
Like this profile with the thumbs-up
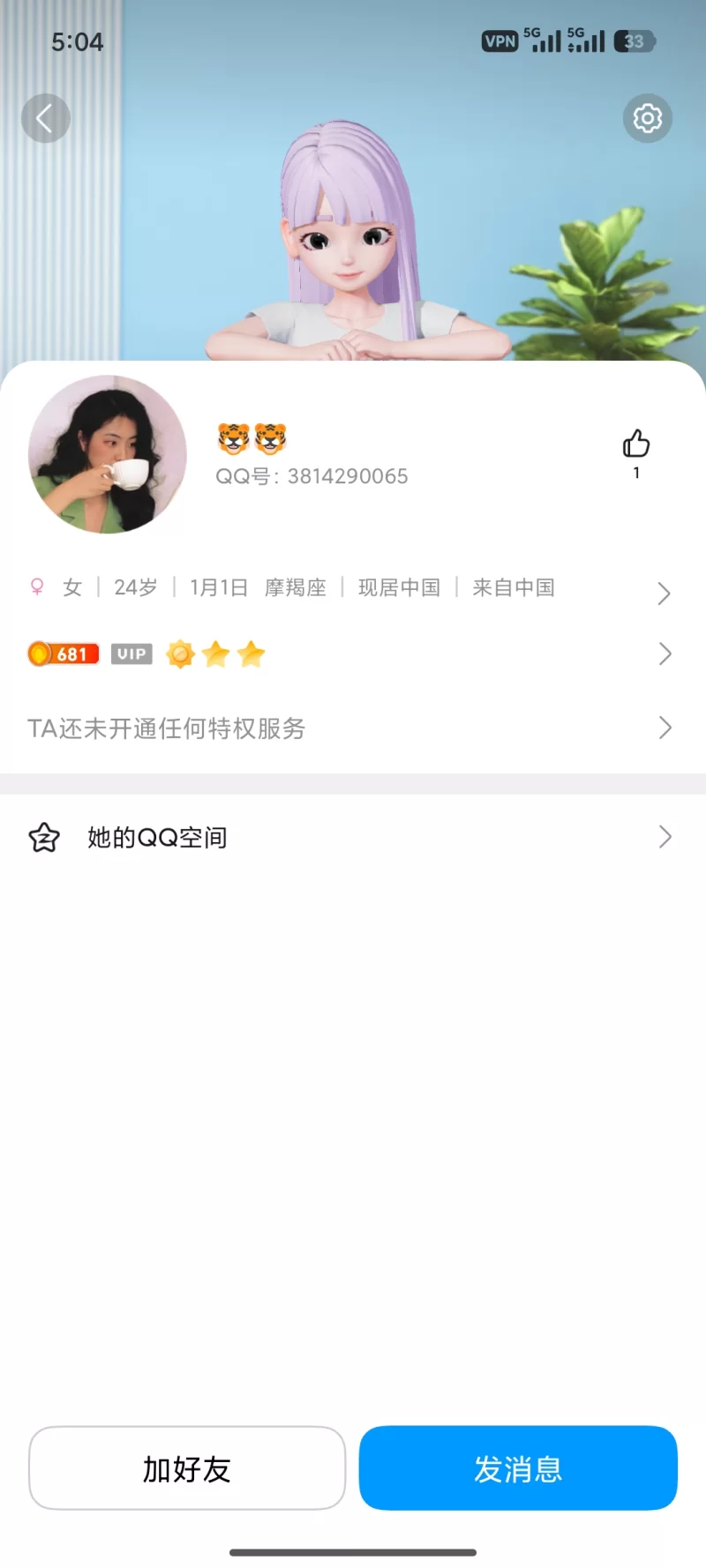pos(635,444)
